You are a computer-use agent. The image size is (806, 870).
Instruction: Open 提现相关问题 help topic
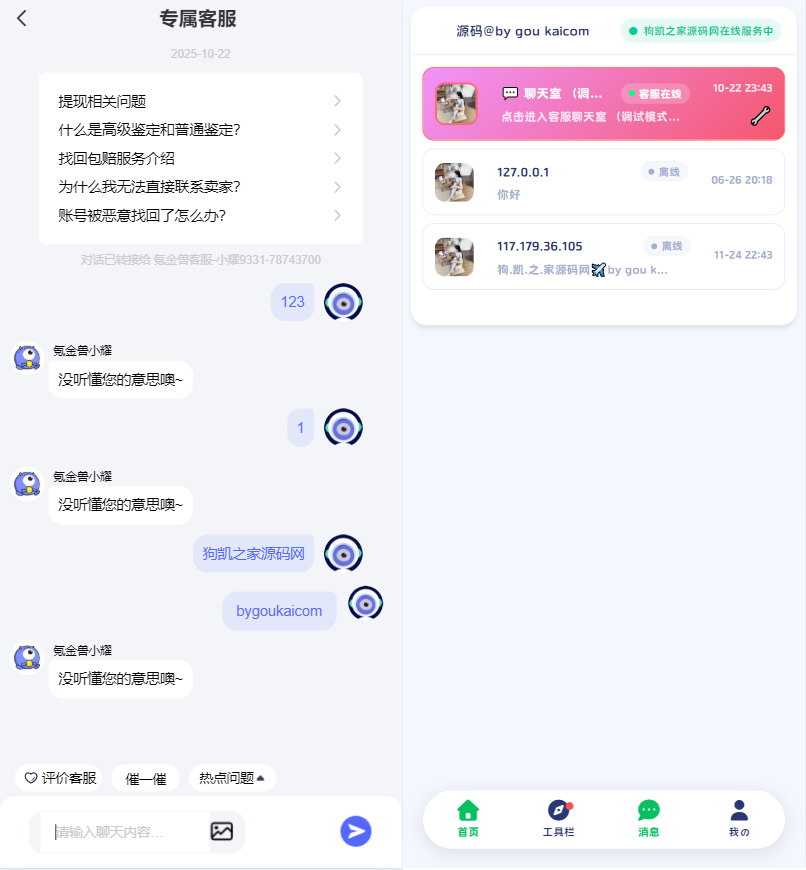[200, 101]
